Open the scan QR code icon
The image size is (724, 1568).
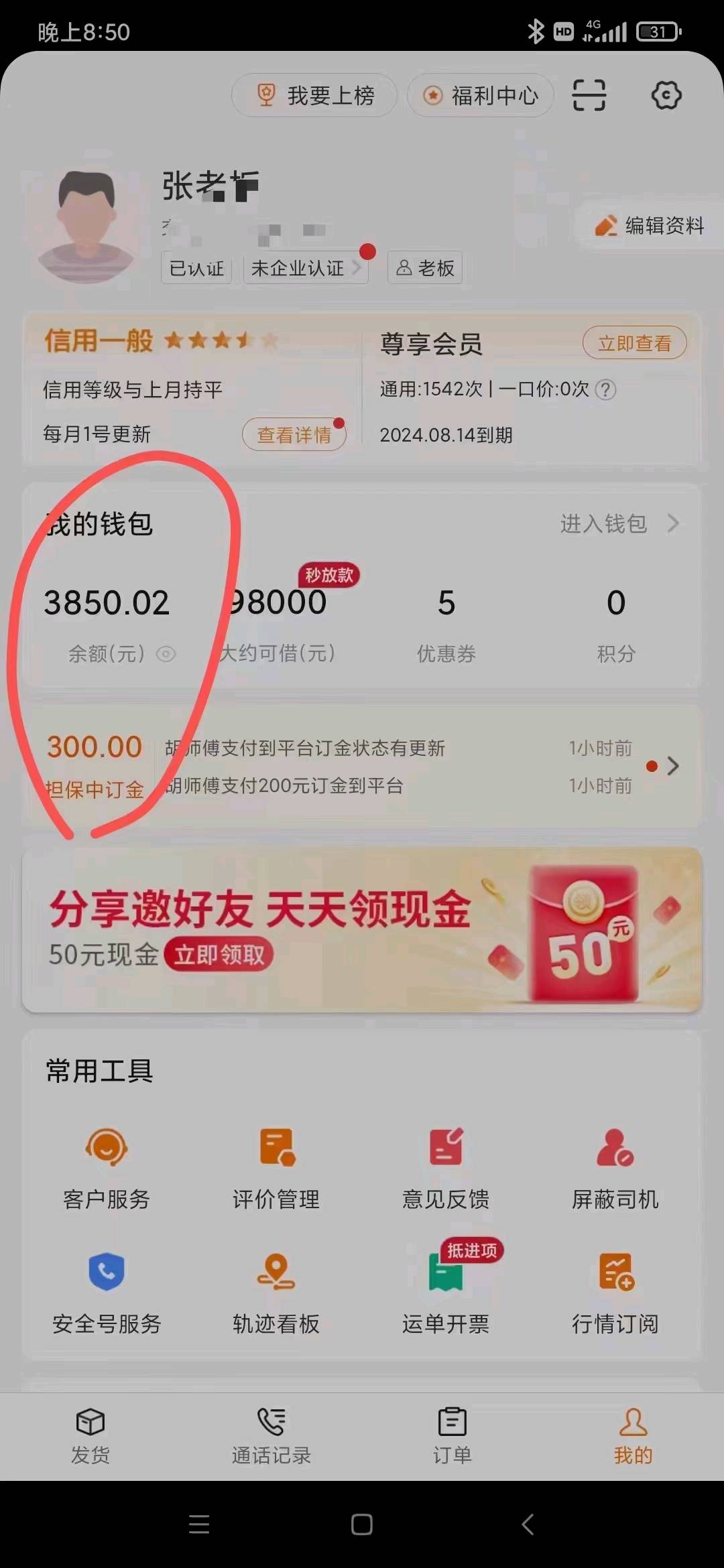click(589, 94)
